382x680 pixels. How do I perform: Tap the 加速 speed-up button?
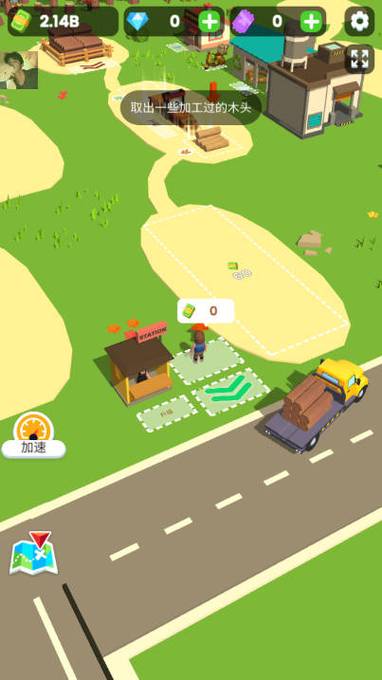(34, 435)
